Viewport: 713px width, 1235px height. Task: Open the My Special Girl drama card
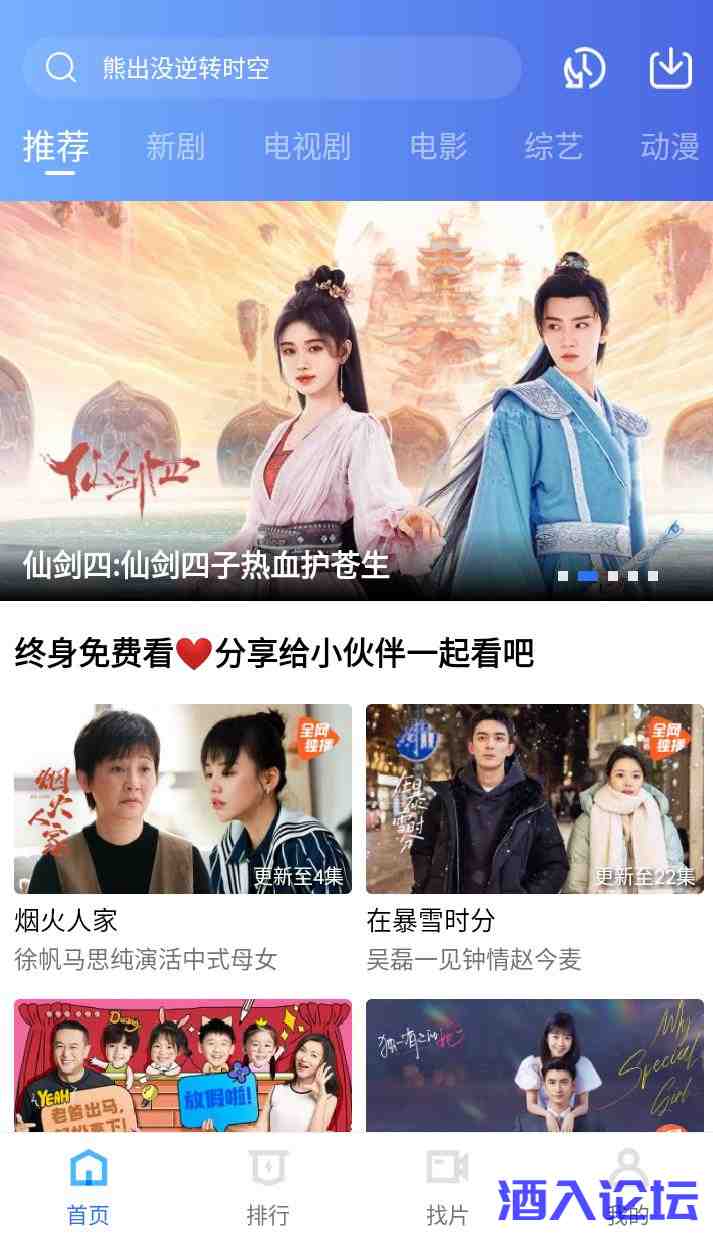click(x=534, y=1065)
